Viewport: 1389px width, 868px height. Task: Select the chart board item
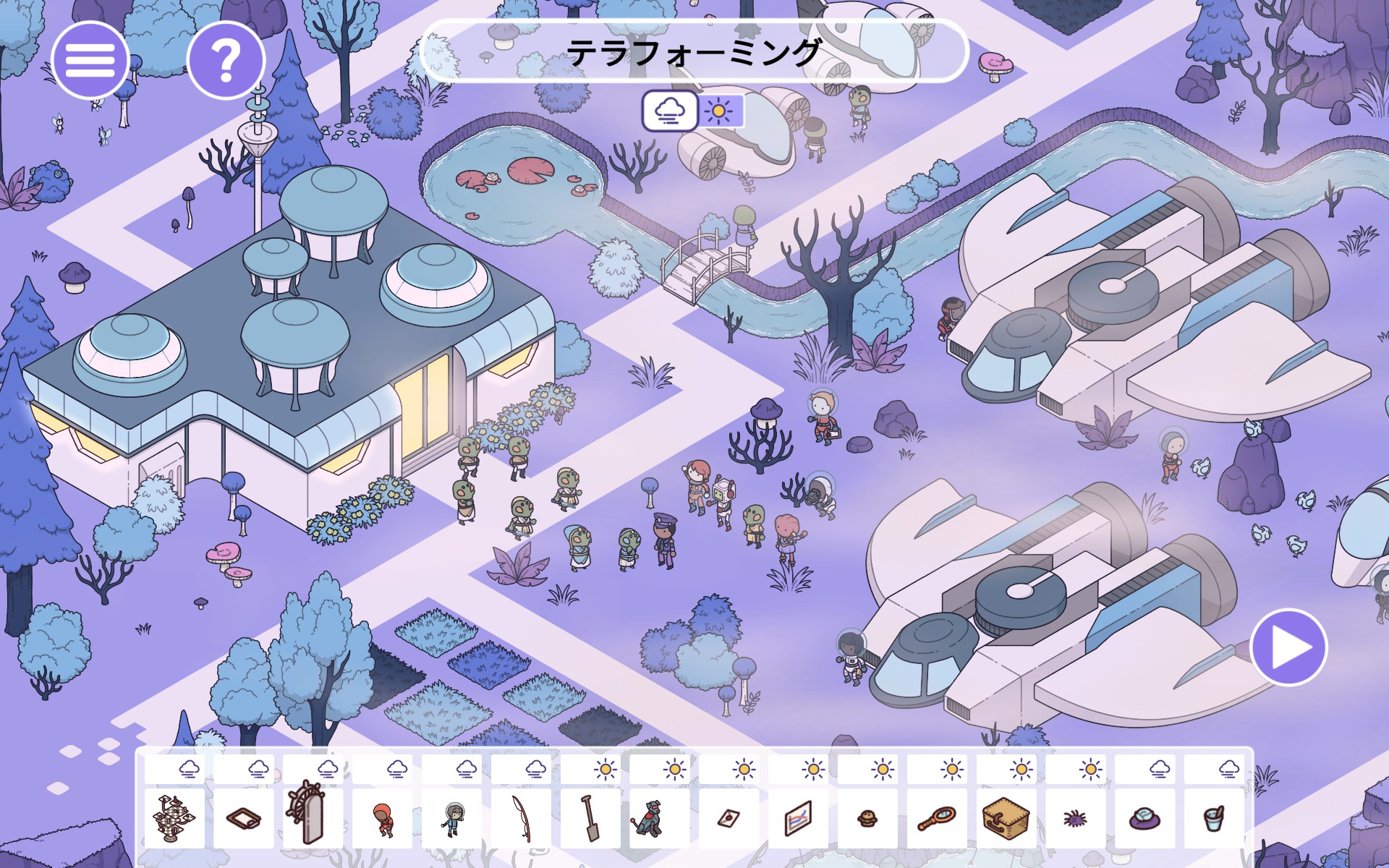tap(798, 819)
